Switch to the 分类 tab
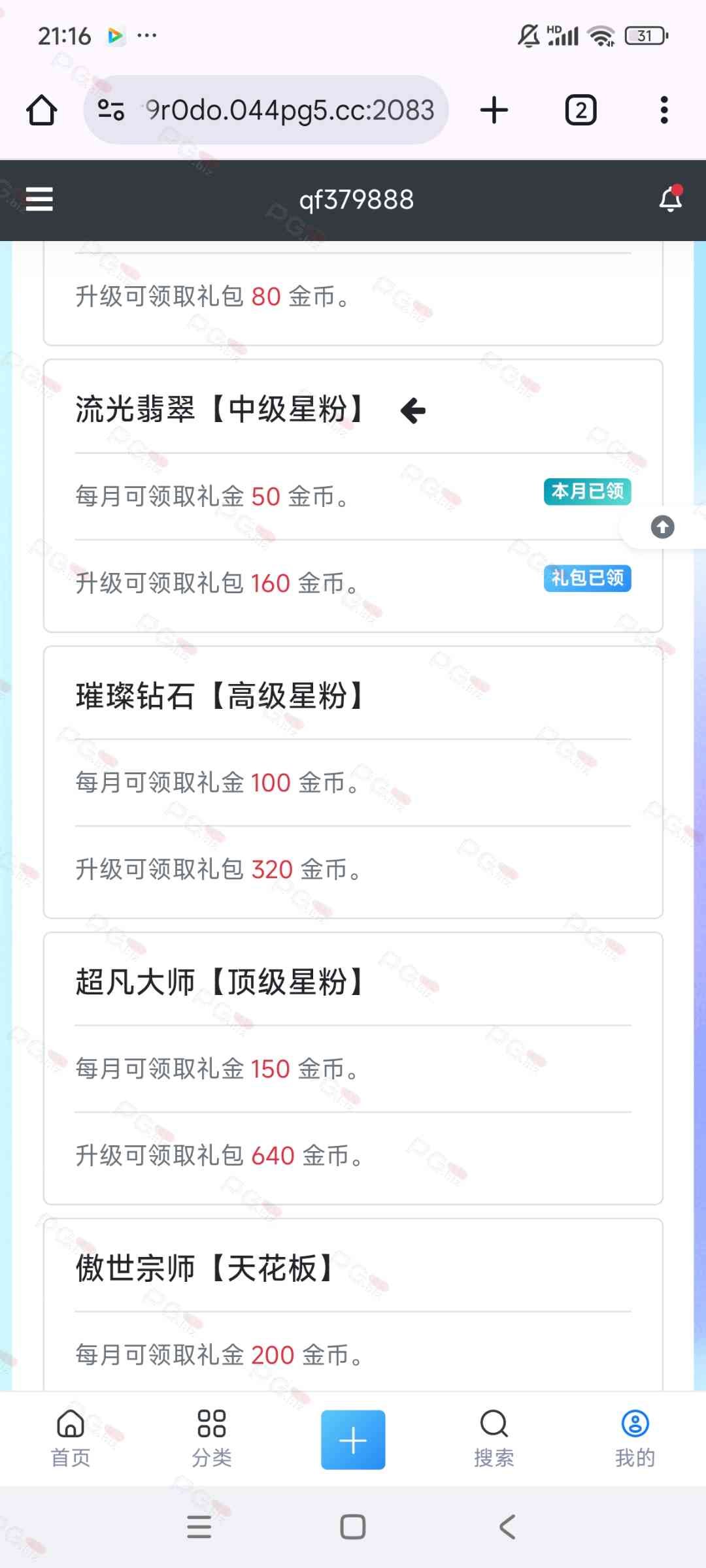The image size is (706, 1568). [212, 1438]
